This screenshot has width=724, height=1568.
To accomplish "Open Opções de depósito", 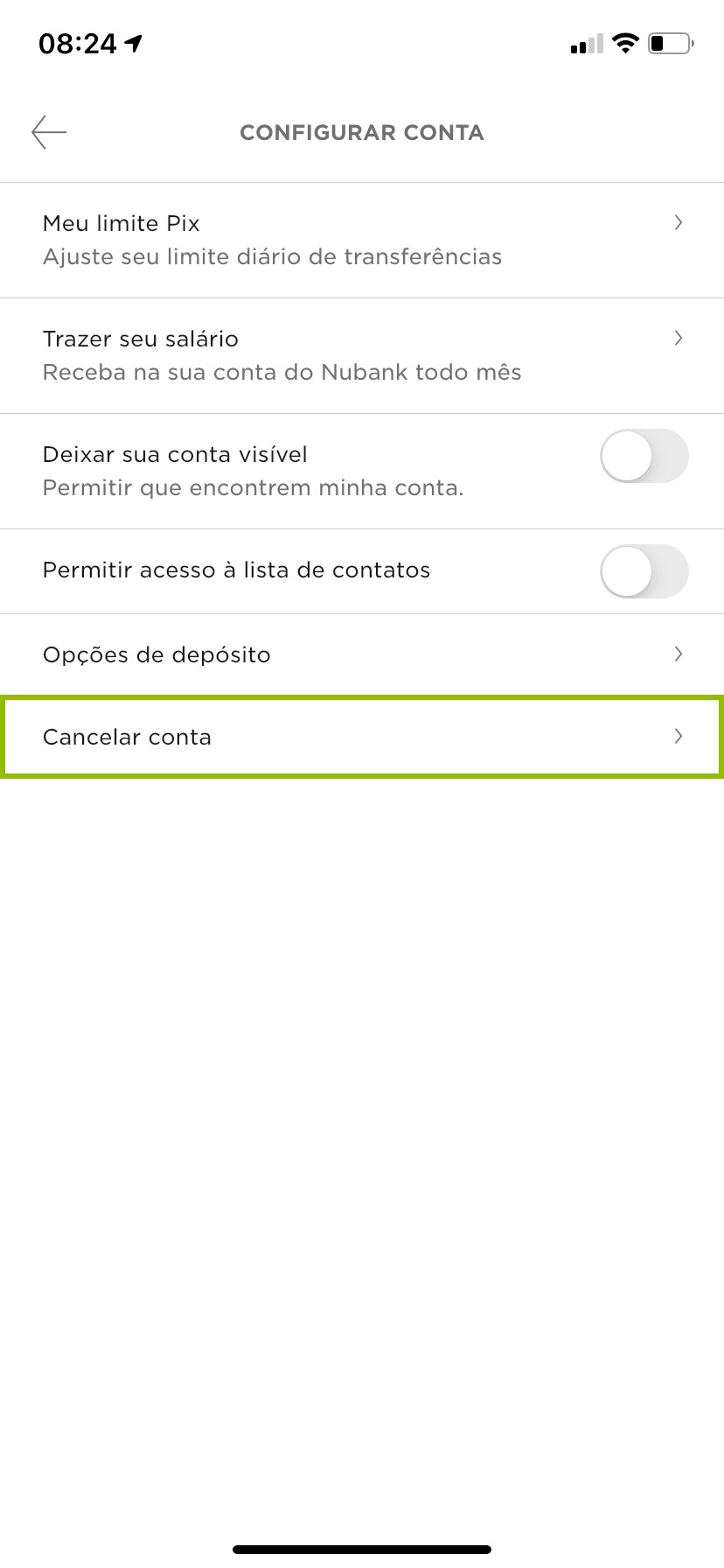I will tap(362, 654).
